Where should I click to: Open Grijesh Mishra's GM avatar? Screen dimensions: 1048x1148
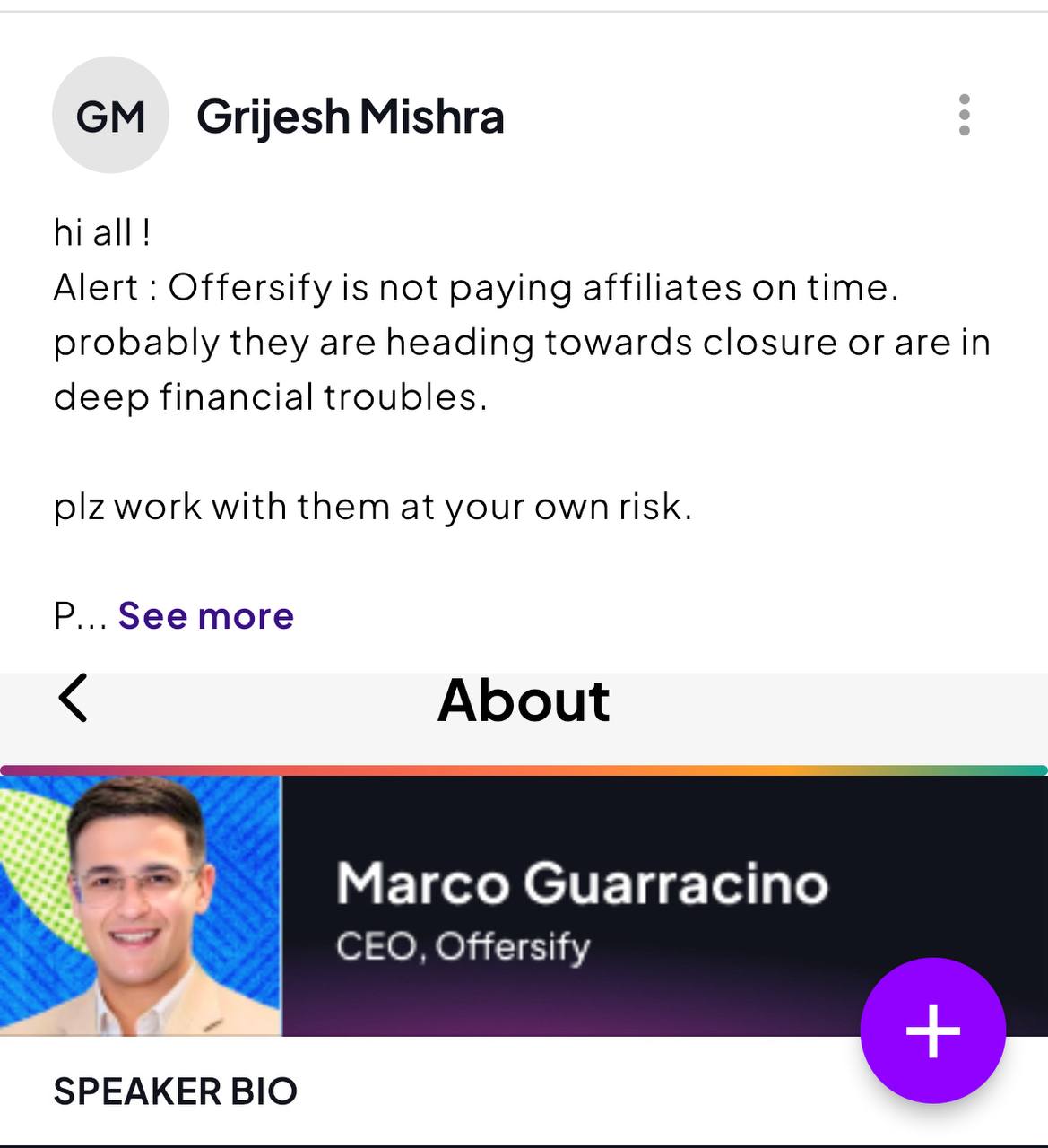point(110,115)
